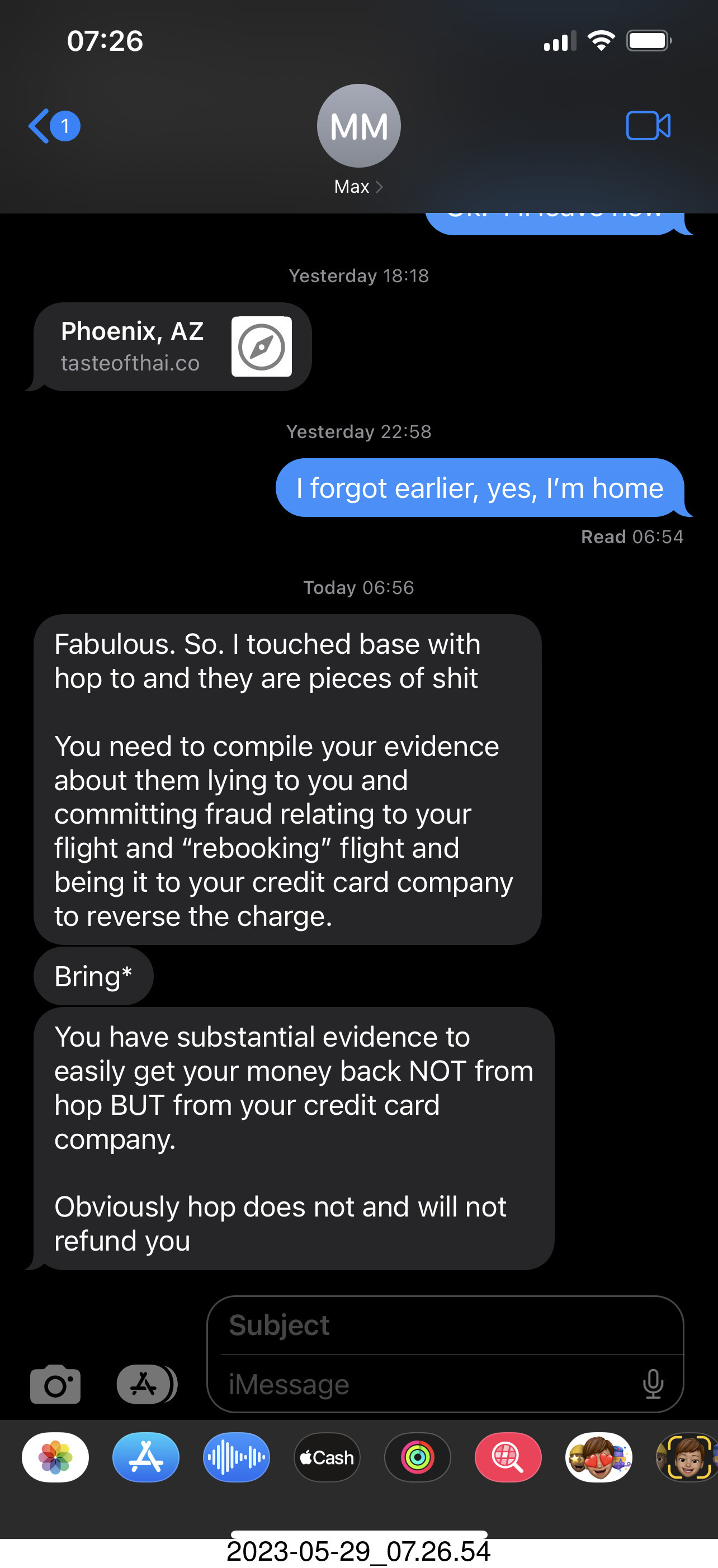Viewport: 718px width, 1568px height.
Task: Tap the Subject field
Action: 445,1325
